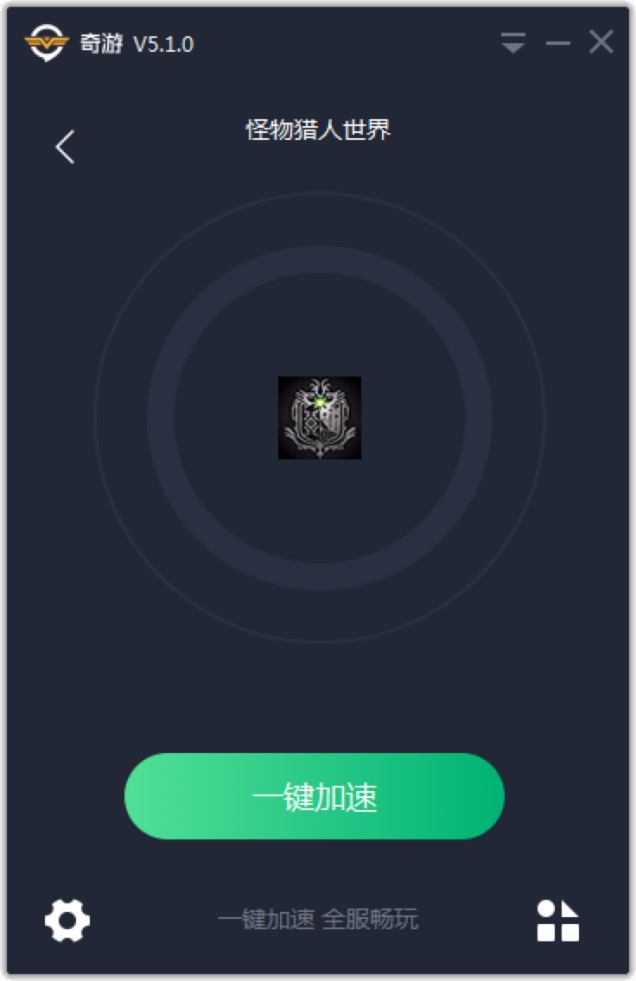The height and width of the screenshot is (981, 636).
Task: Close the 奇游 window
Action: (x=601, y=42)
